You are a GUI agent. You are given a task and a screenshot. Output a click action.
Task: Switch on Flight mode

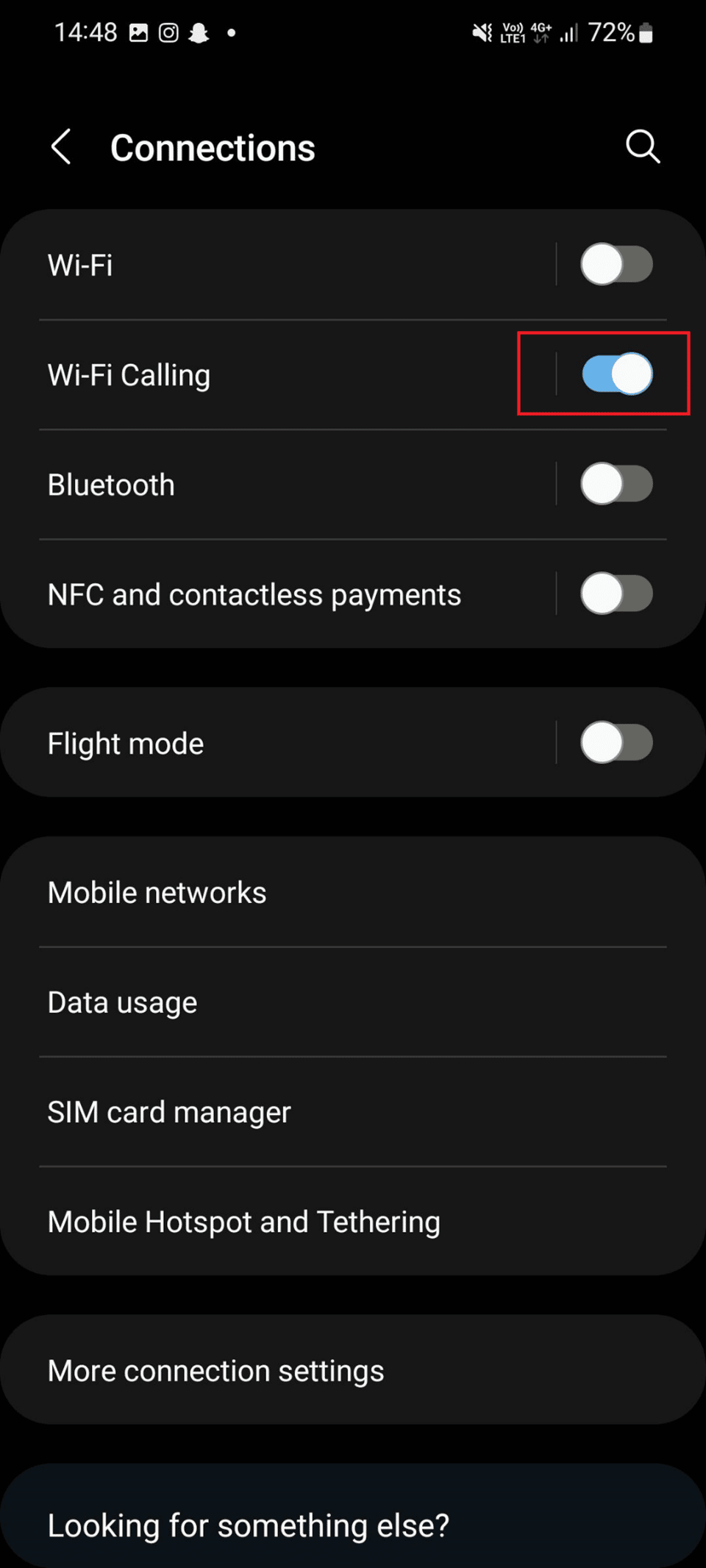tap(617, 743)
